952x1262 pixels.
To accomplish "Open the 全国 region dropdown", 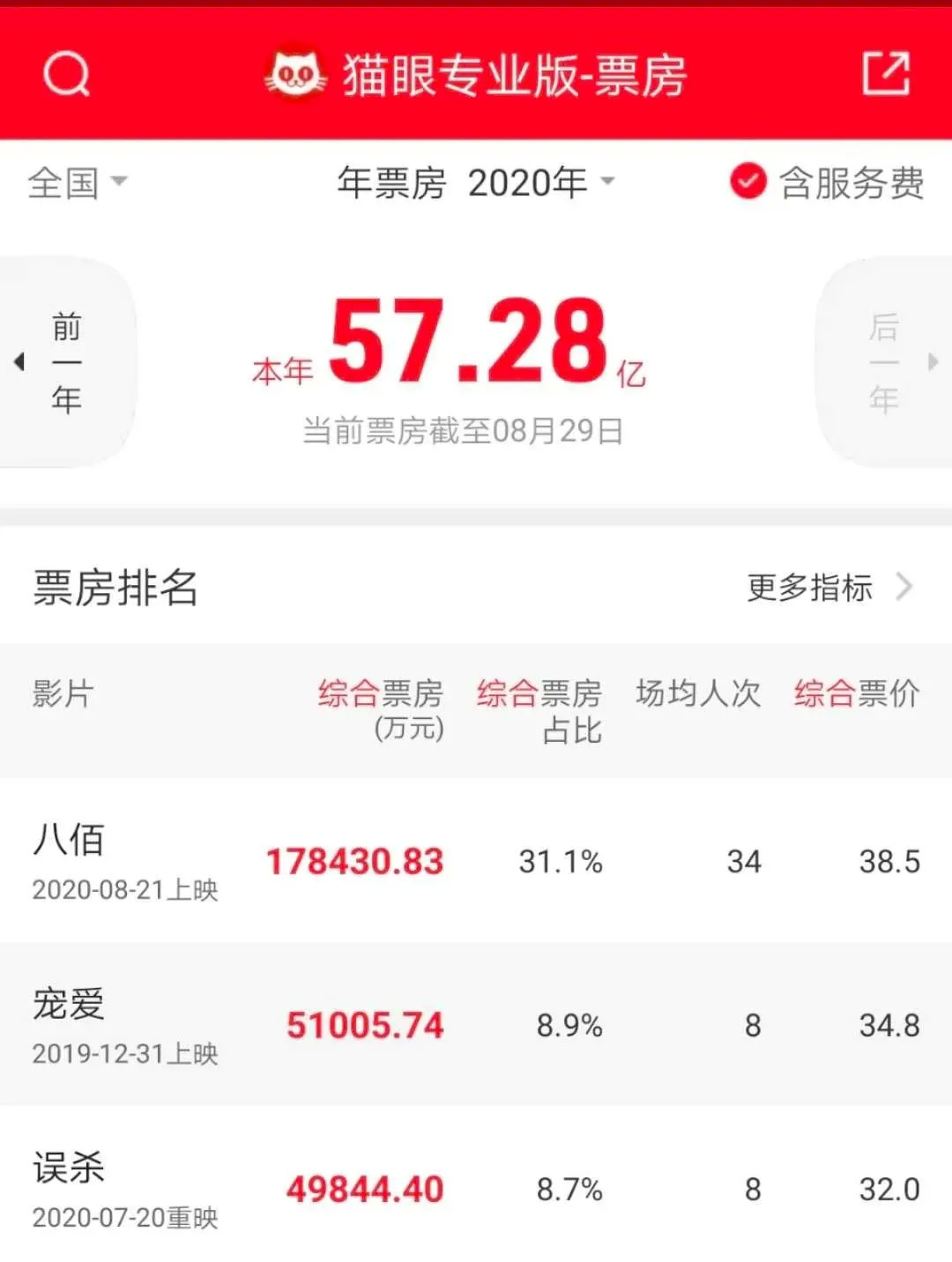I will (78, 183).
